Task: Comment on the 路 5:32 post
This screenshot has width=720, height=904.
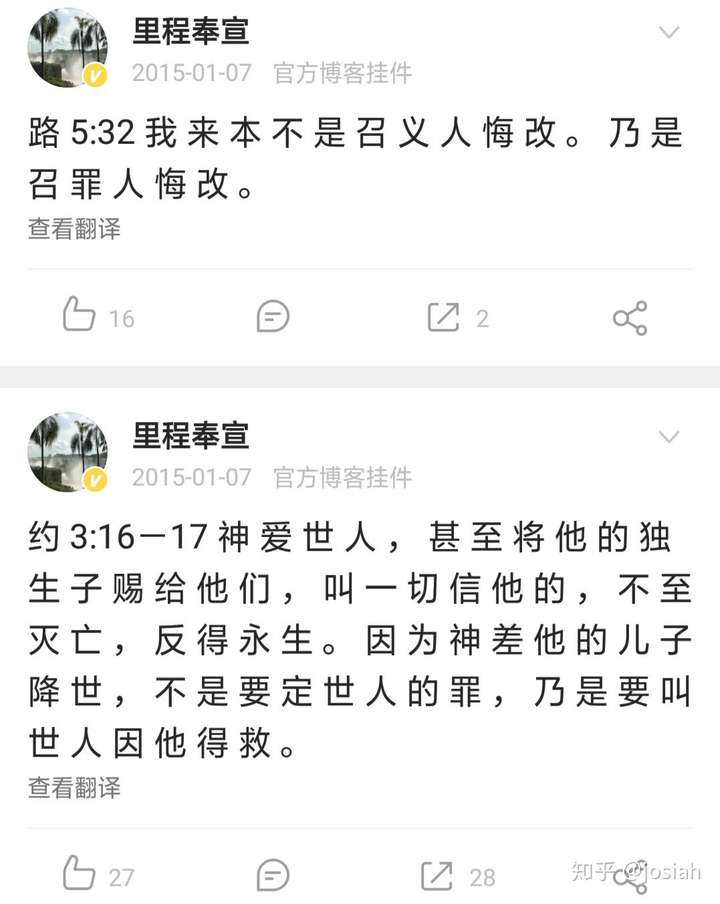Action: click(272, 317)
